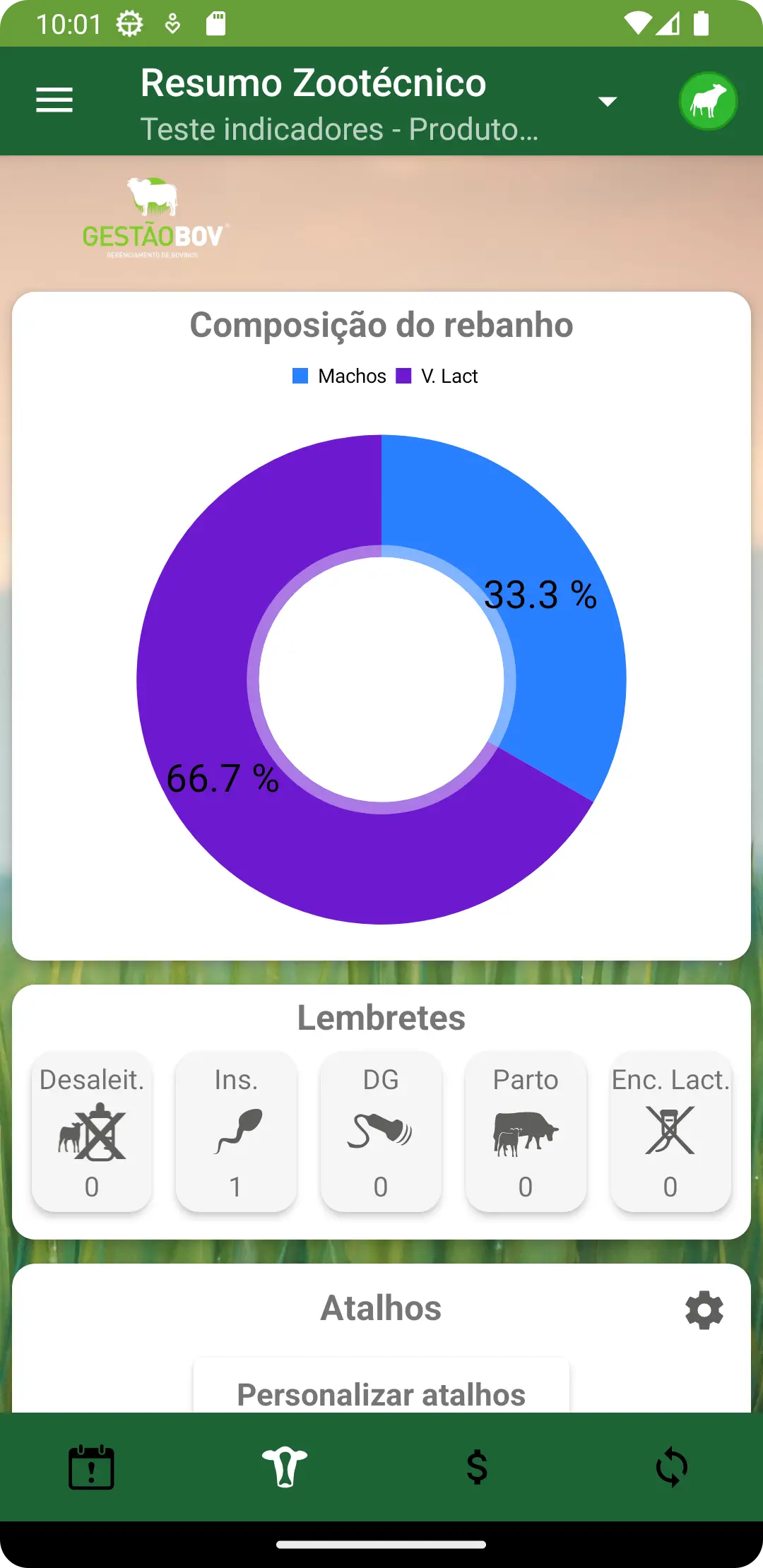Switch to the calendar alerts tab
The width and height of the screenshot is (763, 1568).
(x=91, y=1467)
